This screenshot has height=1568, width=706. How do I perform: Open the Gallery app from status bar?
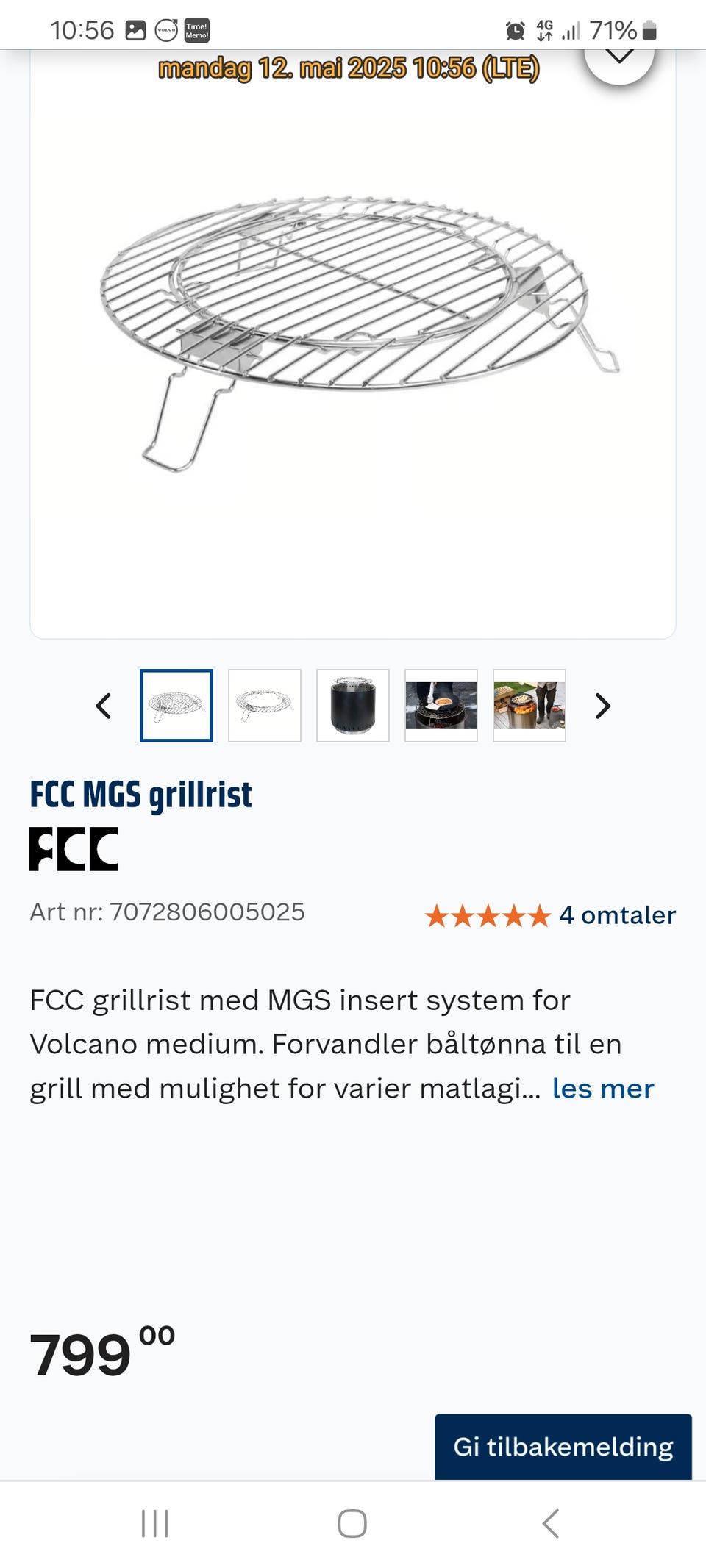tap(136, 30)
